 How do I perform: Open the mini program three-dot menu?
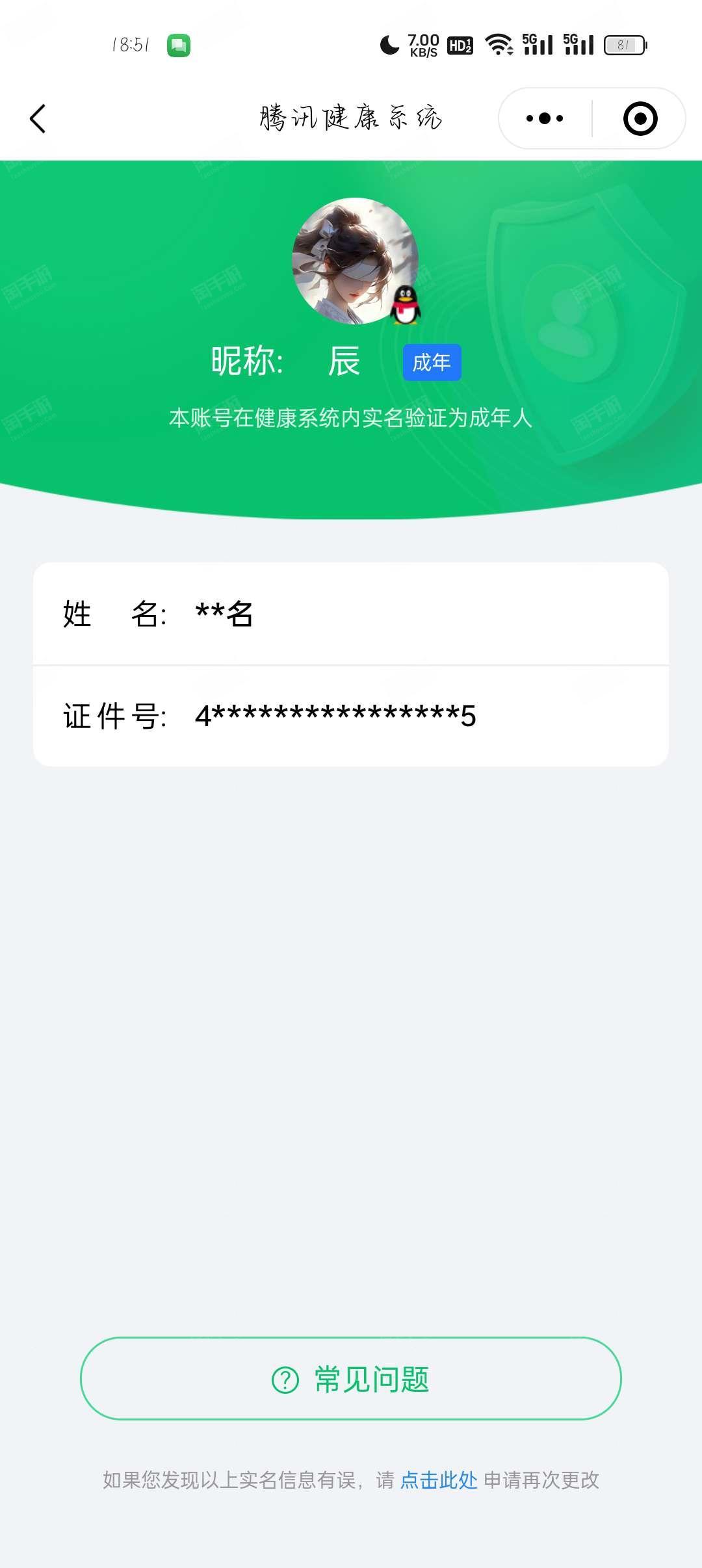(x=545, y=118)
